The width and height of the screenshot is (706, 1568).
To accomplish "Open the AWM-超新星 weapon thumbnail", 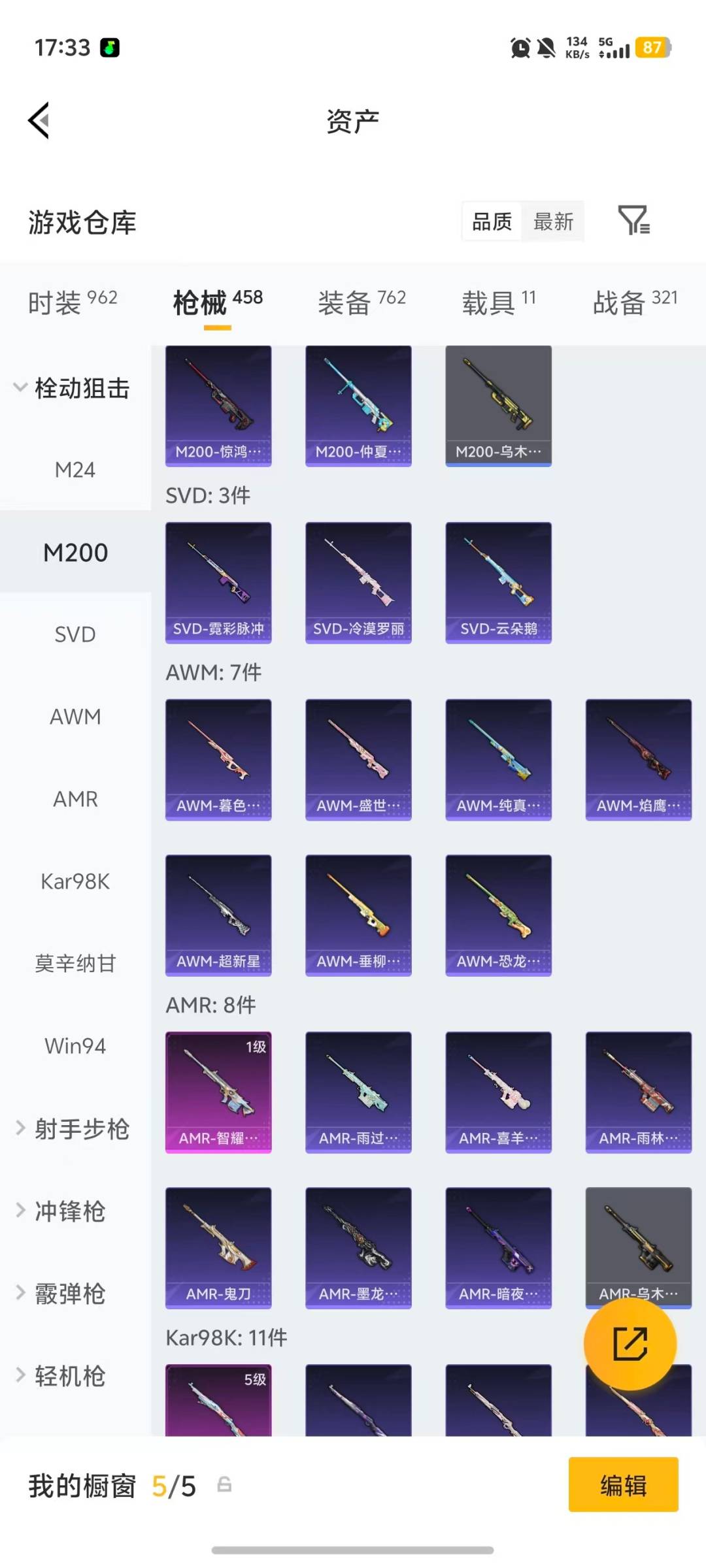I will (218, 915).
